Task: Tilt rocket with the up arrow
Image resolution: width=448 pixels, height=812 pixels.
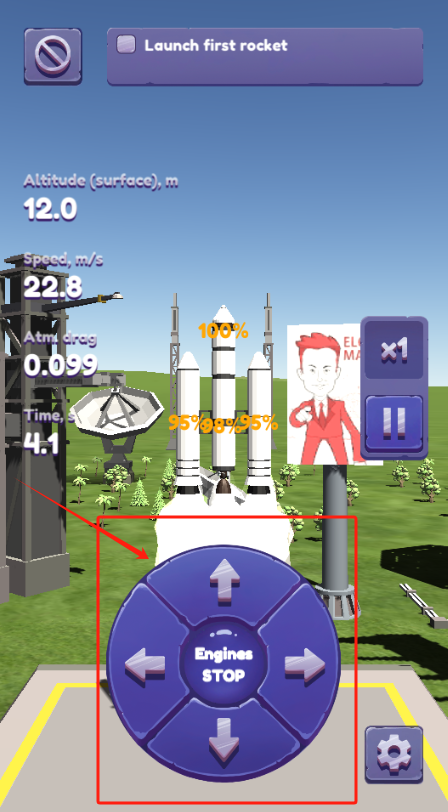Action: (224, 580)
